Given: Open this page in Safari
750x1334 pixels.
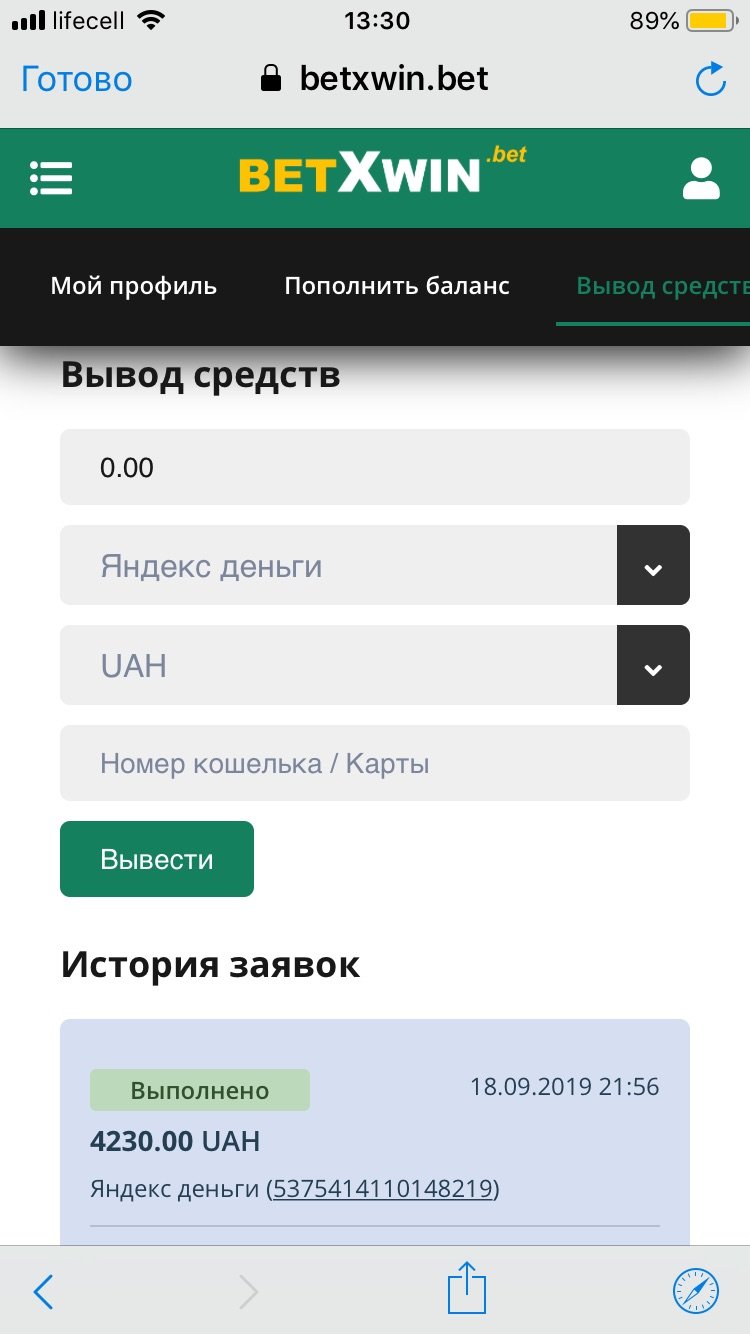Looking at the screenshot, I should [x=696, y=1290].
